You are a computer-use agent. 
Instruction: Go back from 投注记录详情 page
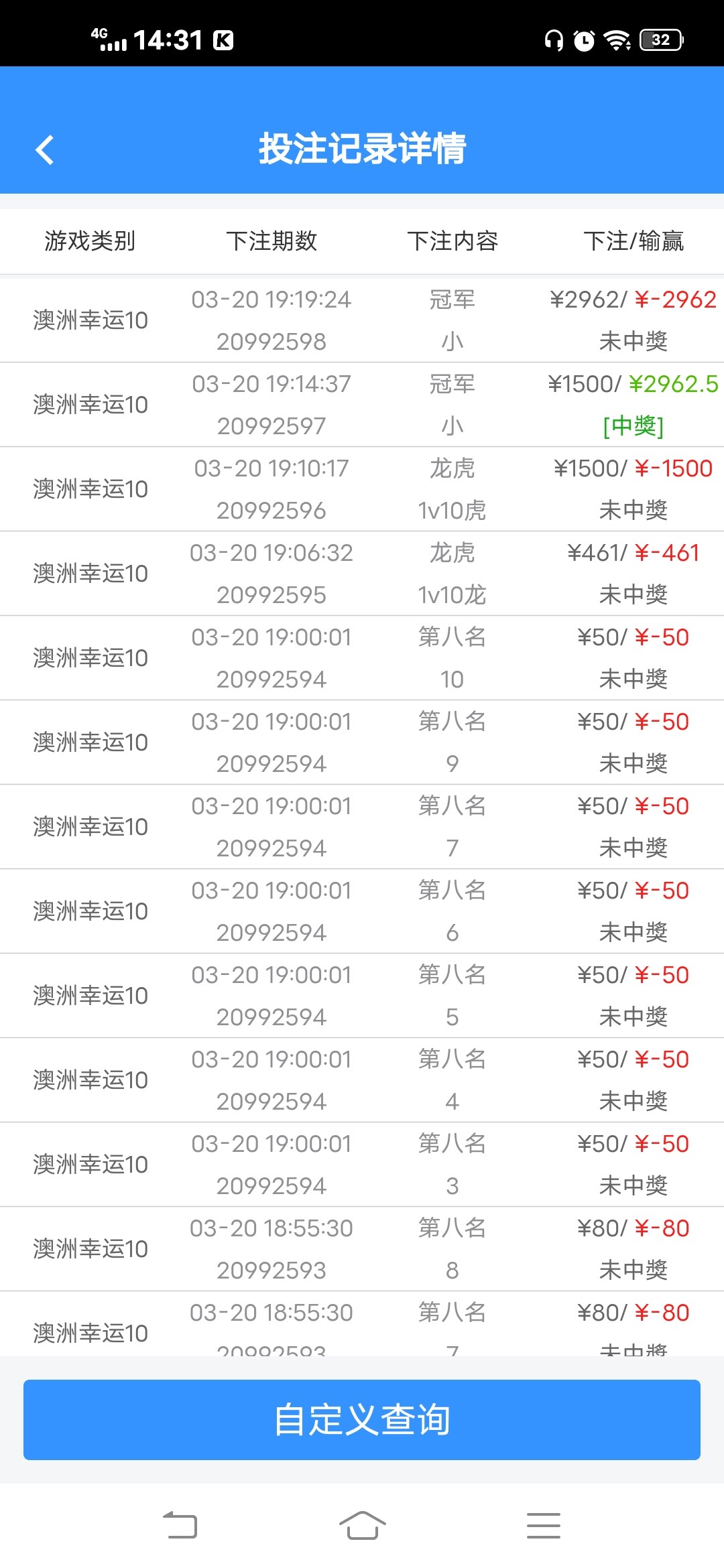44,149
